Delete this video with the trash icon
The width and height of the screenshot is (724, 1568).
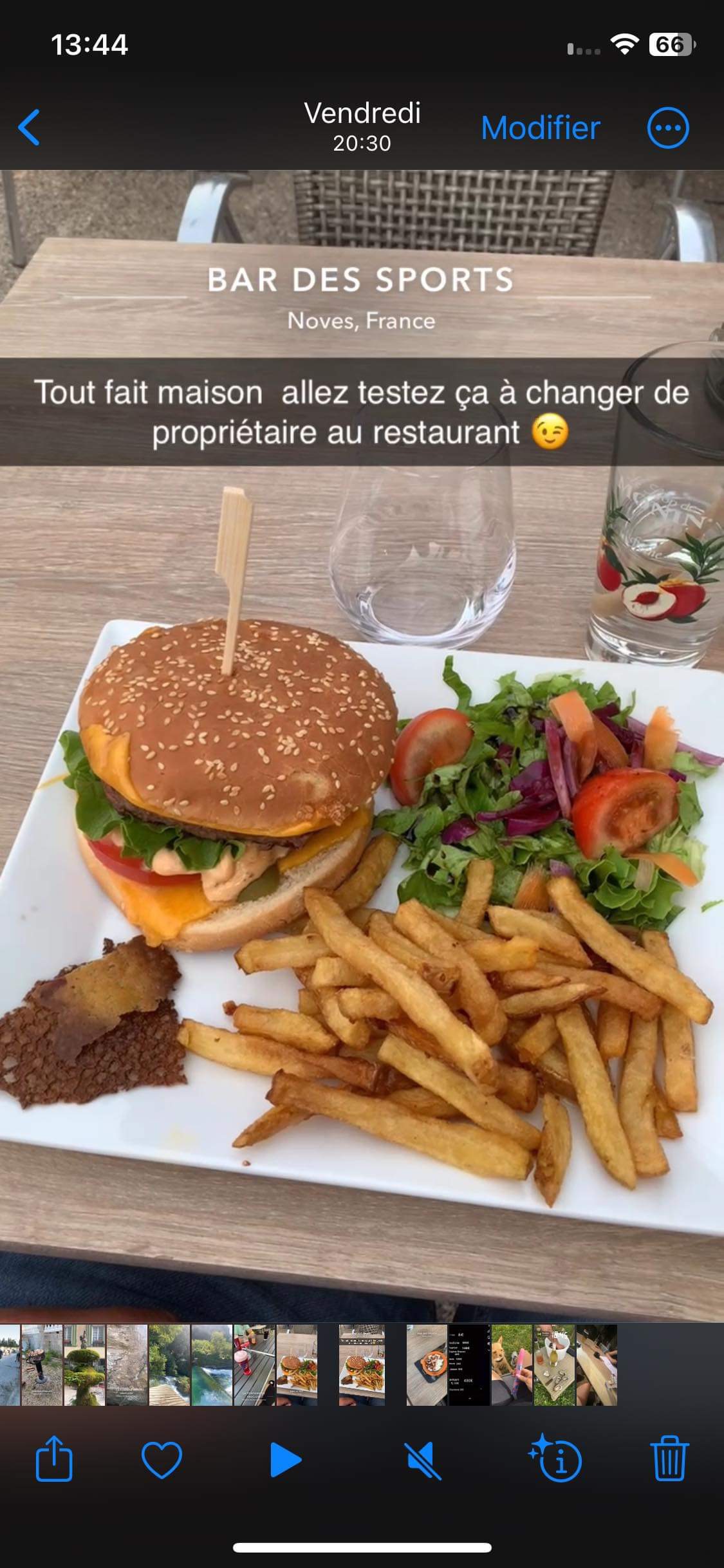(669, 1460)
